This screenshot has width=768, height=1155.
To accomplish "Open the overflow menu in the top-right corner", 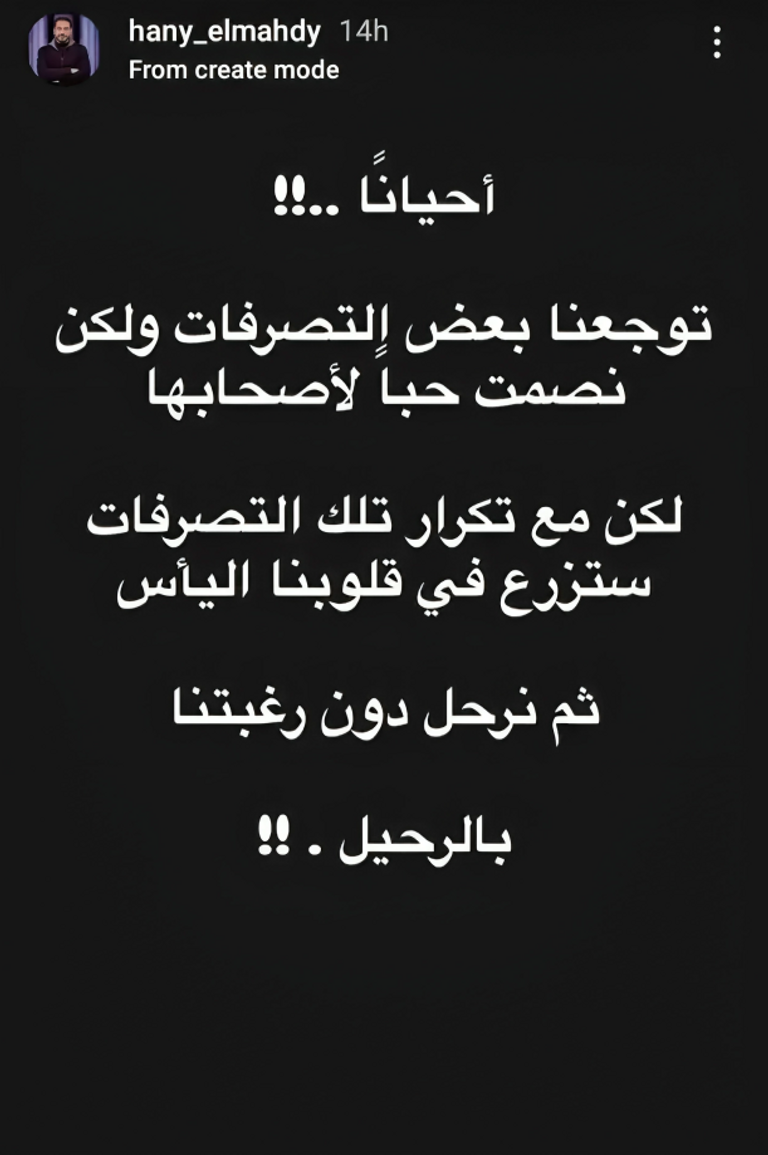I will tap(717, 42).
